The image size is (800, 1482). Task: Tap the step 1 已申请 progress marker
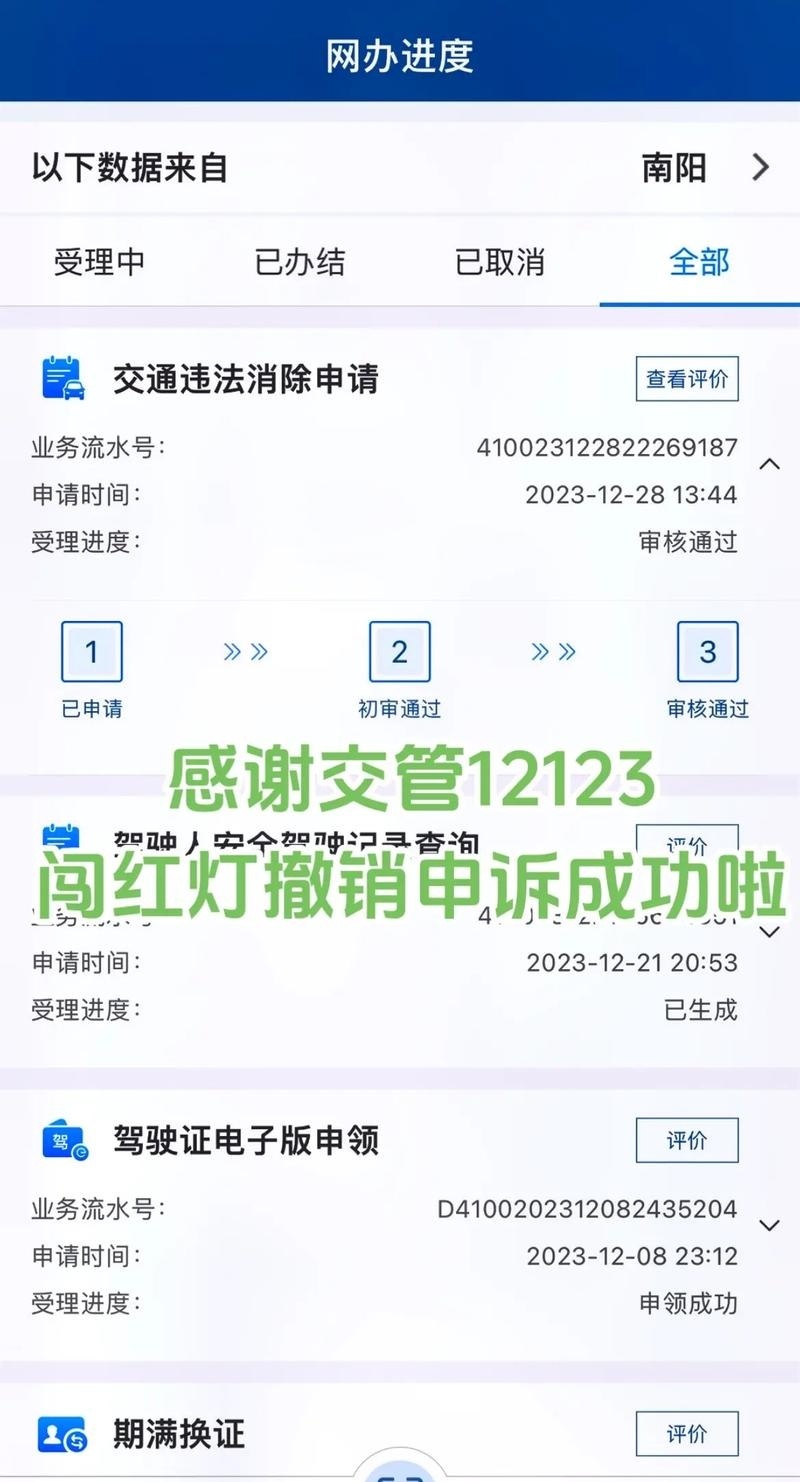[x=92, y=652]
